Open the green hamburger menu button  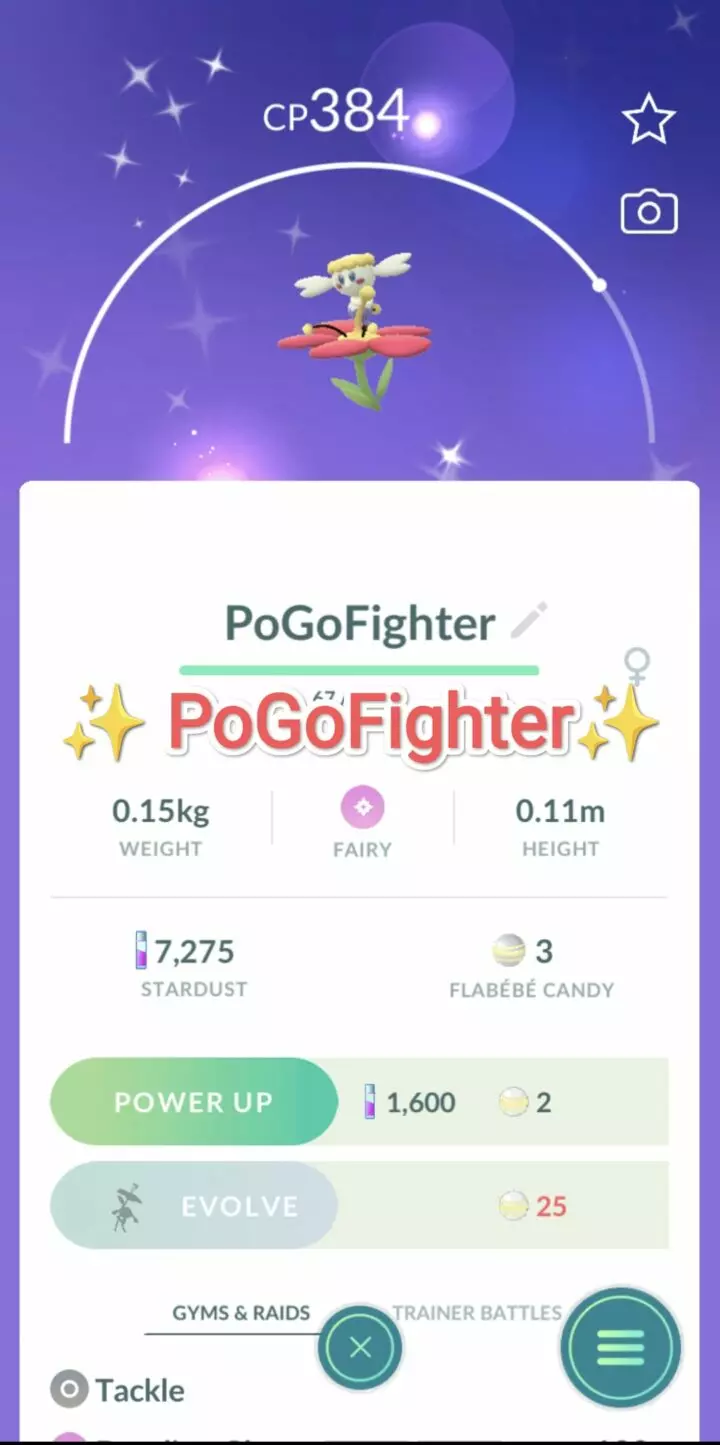tap(620, 1348)
